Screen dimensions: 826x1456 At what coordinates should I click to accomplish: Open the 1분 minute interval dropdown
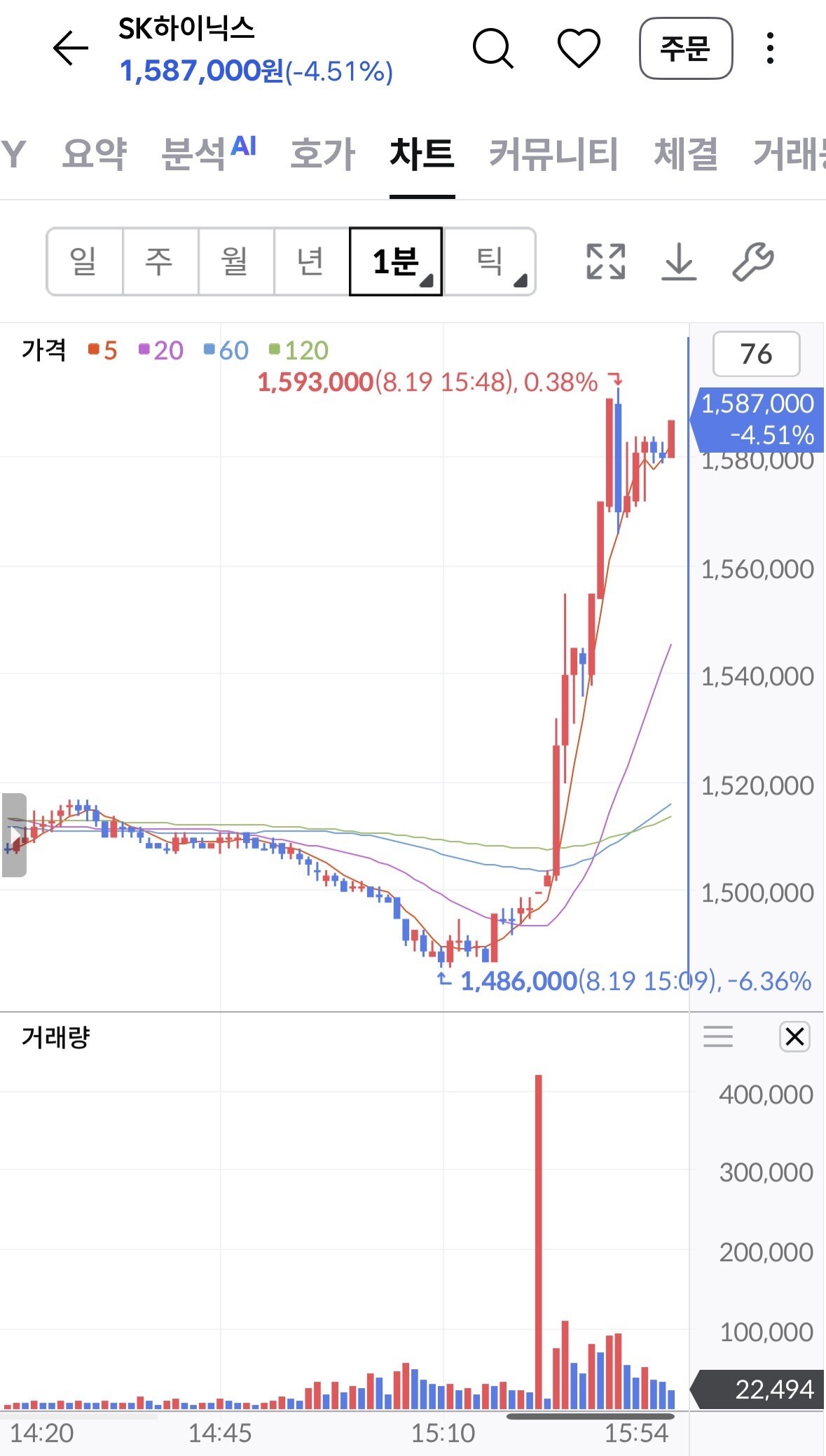pyautogui.click(x=396, y=261)
